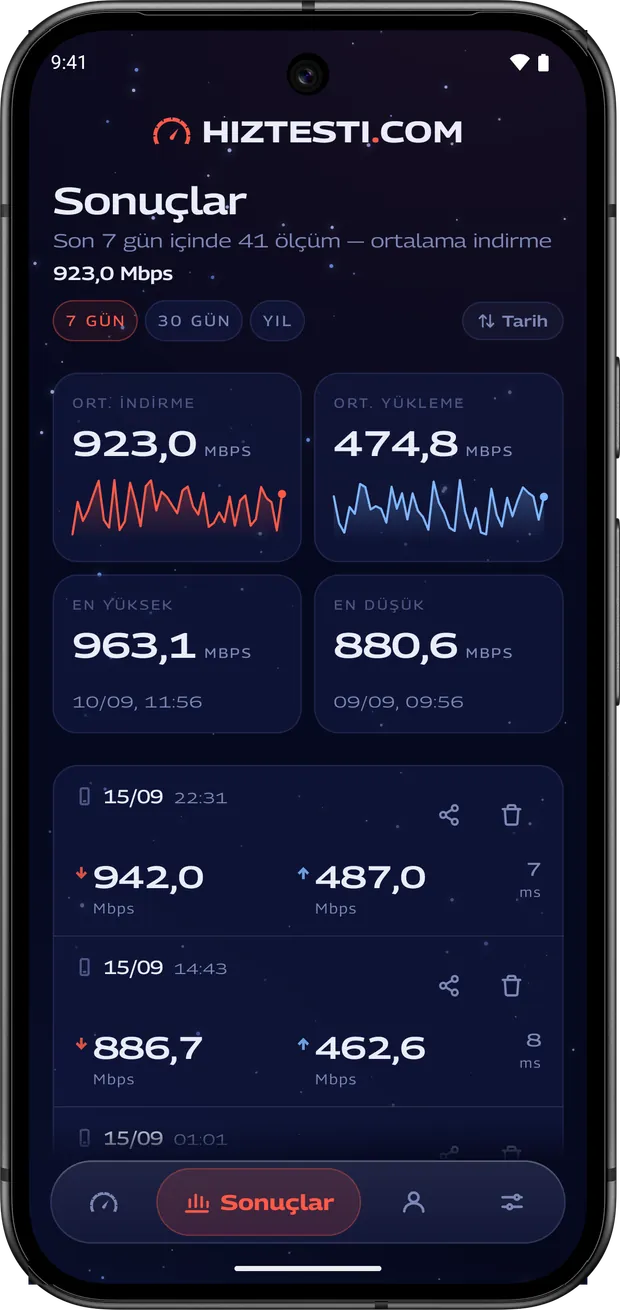Share the 15/09 22:31 result
Image resolution: width=620 pixels, height=1310 pixels.
[449, 815]
